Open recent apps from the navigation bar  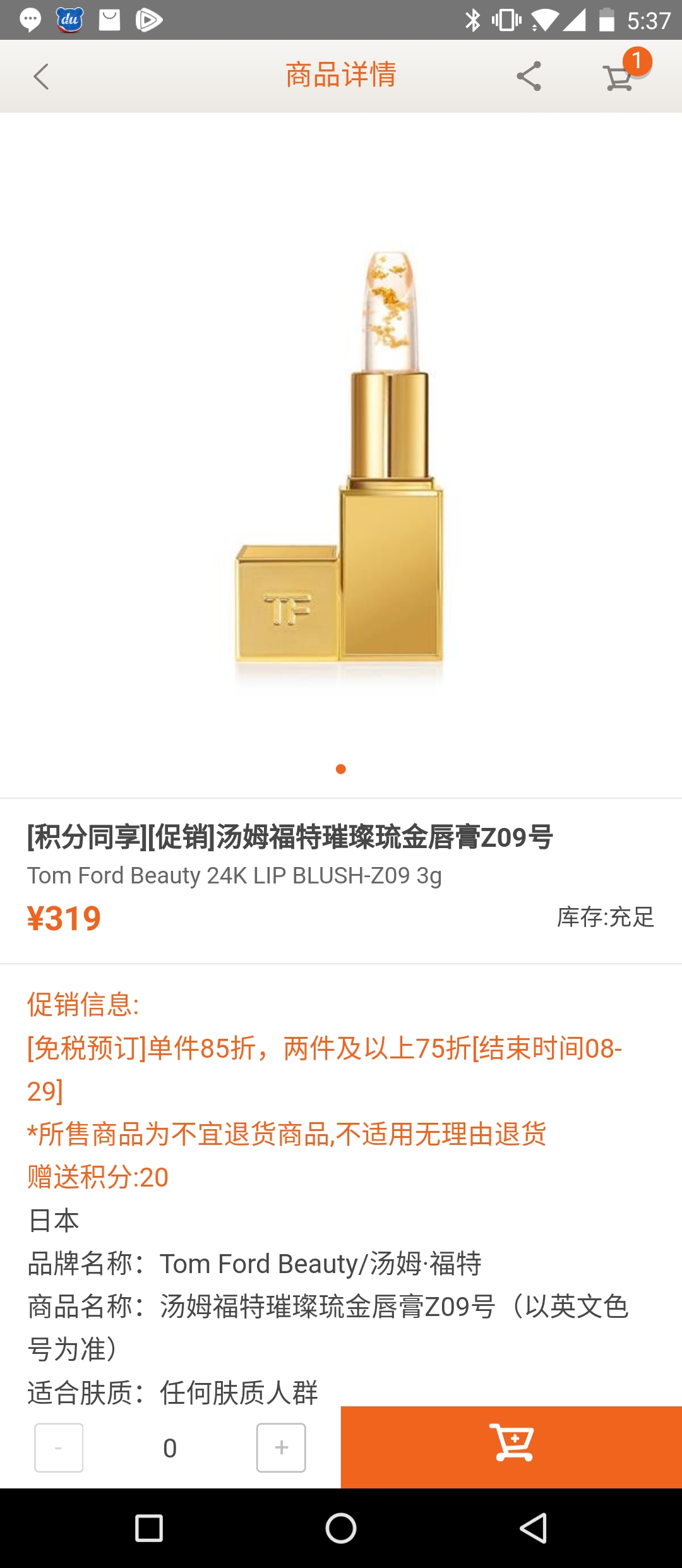point(149,1528)
